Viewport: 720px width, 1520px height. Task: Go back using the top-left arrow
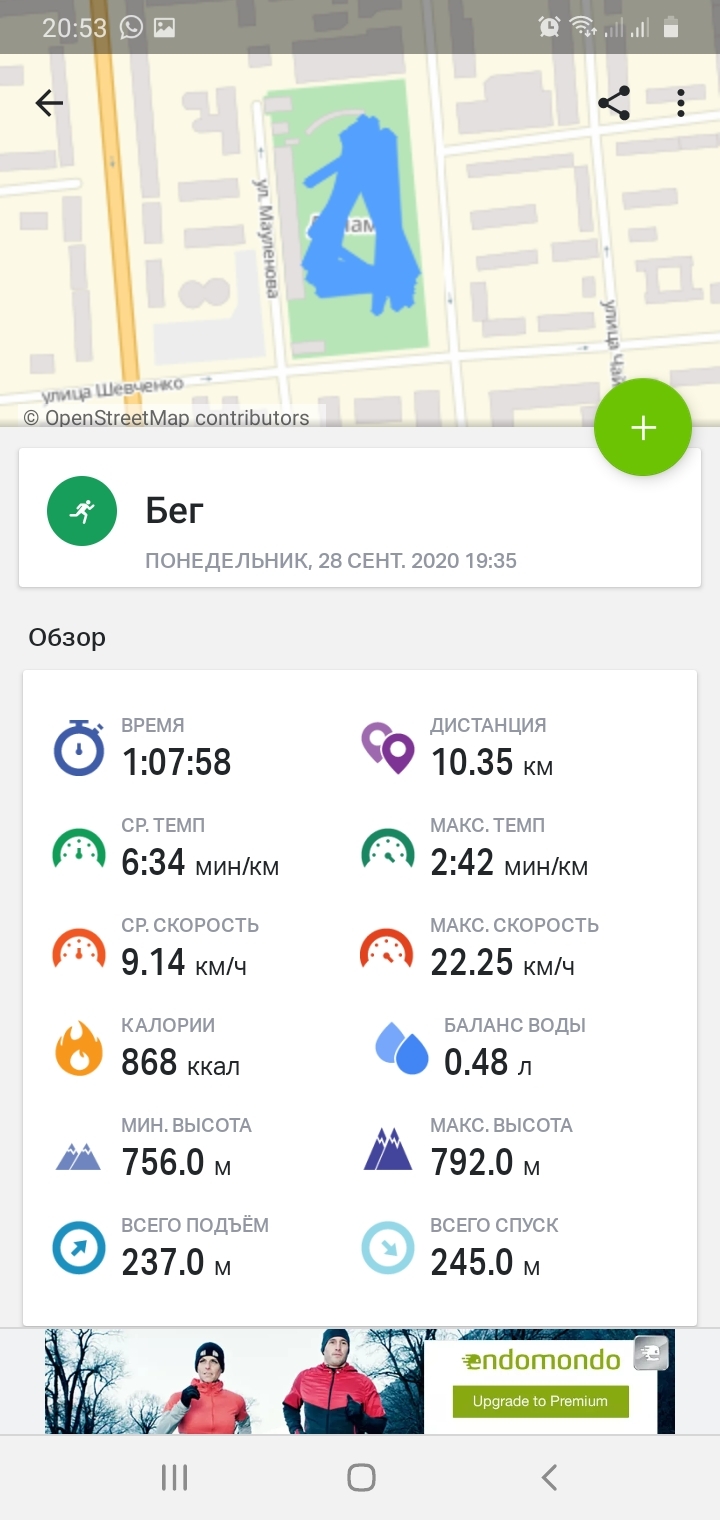click(x=49, y=103)
